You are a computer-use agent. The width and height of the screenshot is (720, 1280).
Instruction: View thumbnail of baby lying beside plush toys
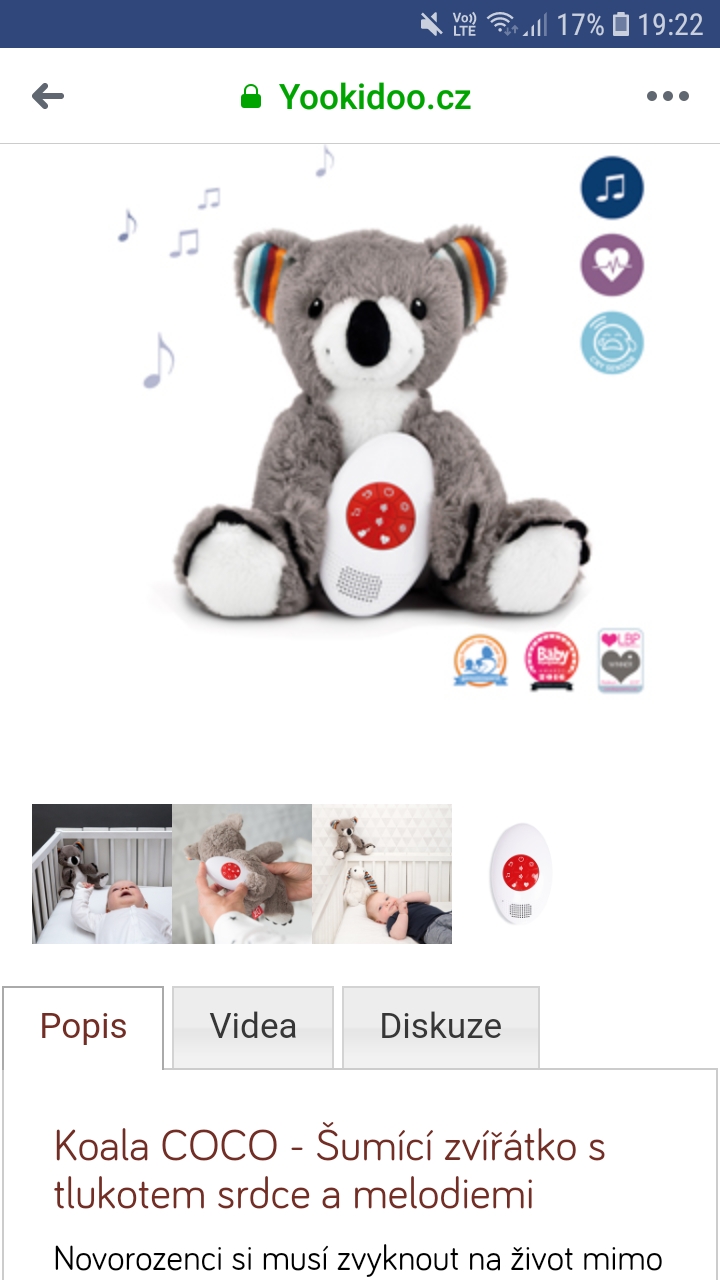point(382,874)
